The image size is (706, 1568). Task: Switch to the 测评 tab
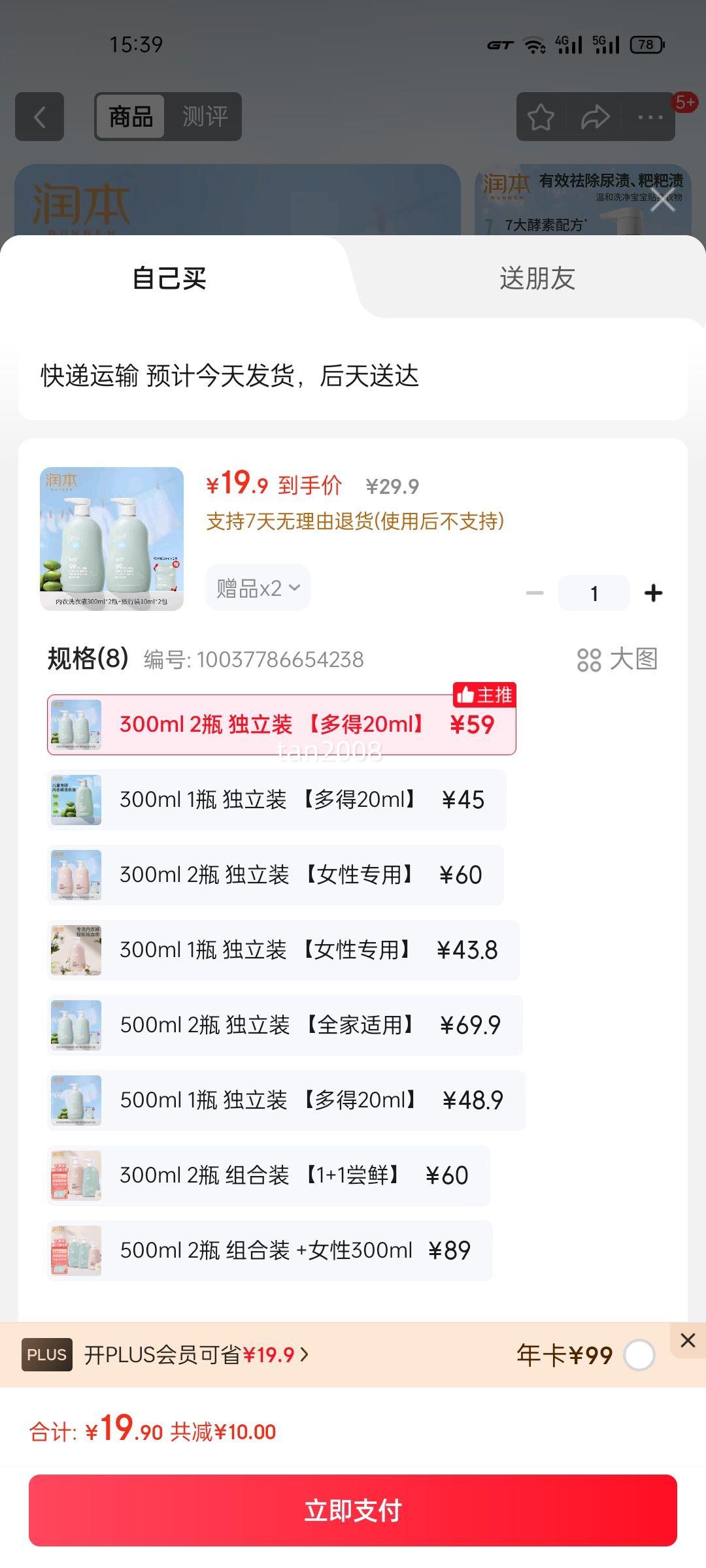[x=206, y=117]
